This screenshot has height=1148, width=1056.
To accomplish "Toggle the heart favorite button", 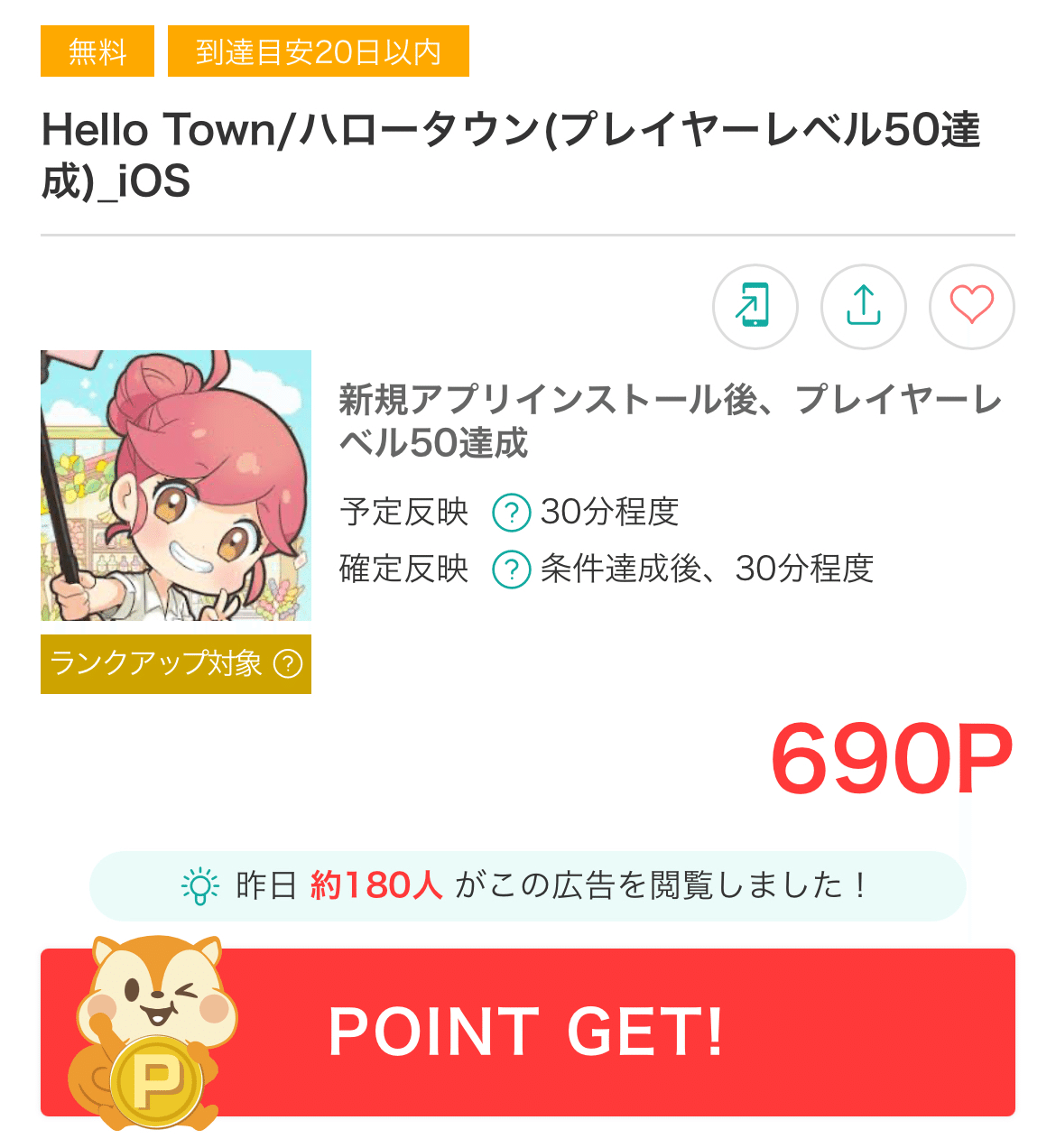I will click(x=971, y=307).
